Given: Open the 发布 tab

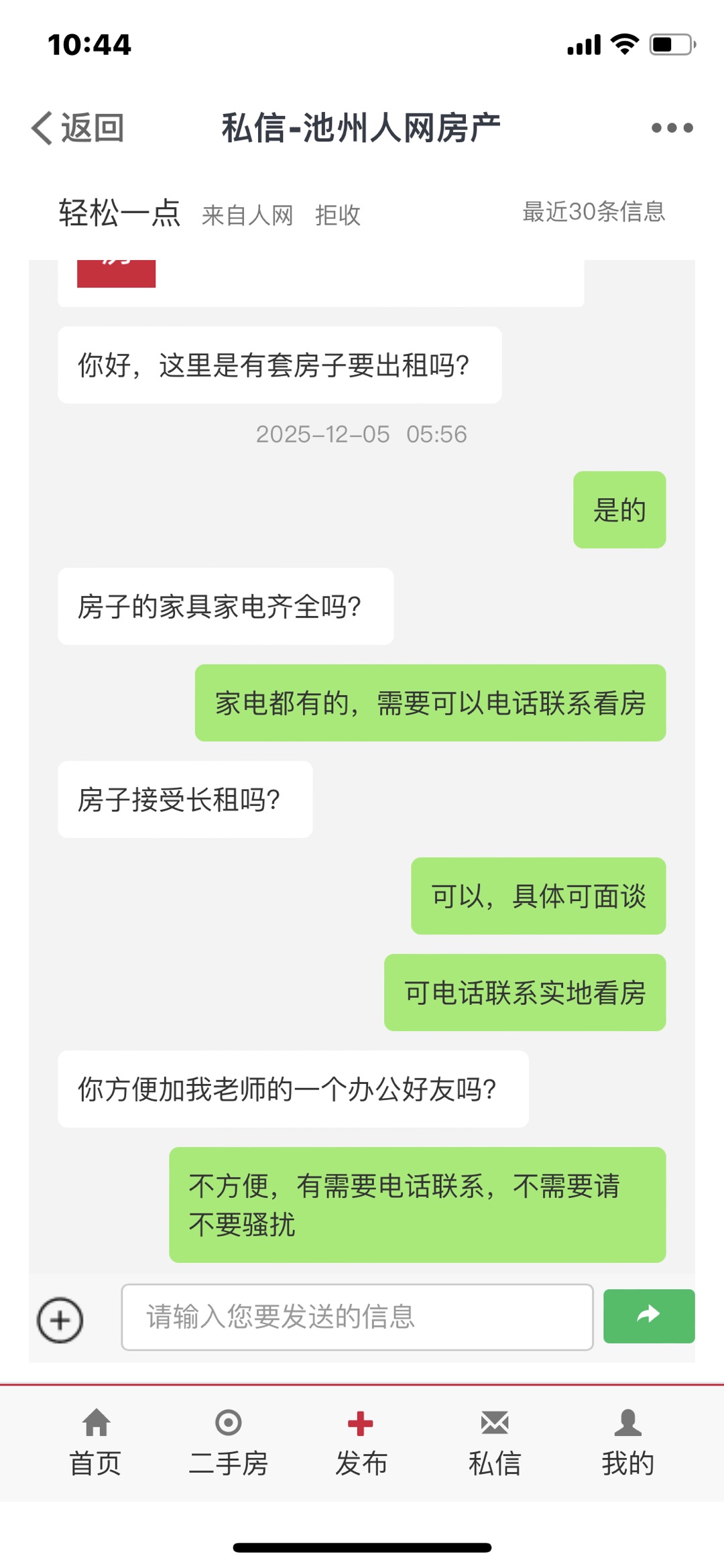Looking at the screenshot, I should [x=361, y=1443].
